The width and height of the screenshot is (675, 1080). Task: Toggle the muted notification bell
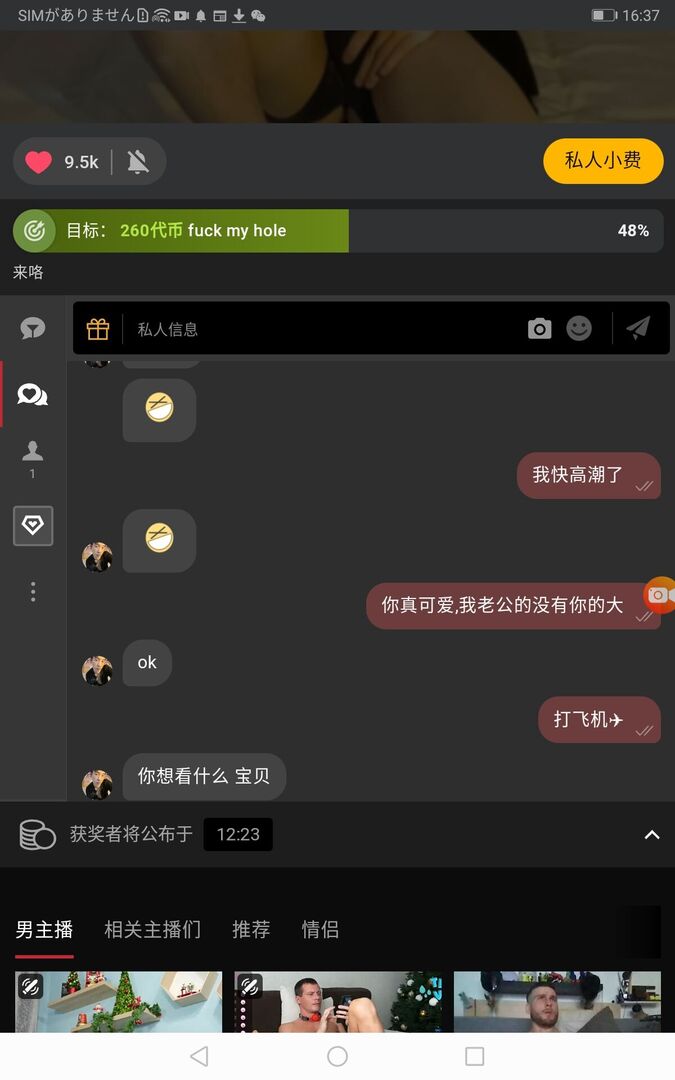click(x=138, y=162)
